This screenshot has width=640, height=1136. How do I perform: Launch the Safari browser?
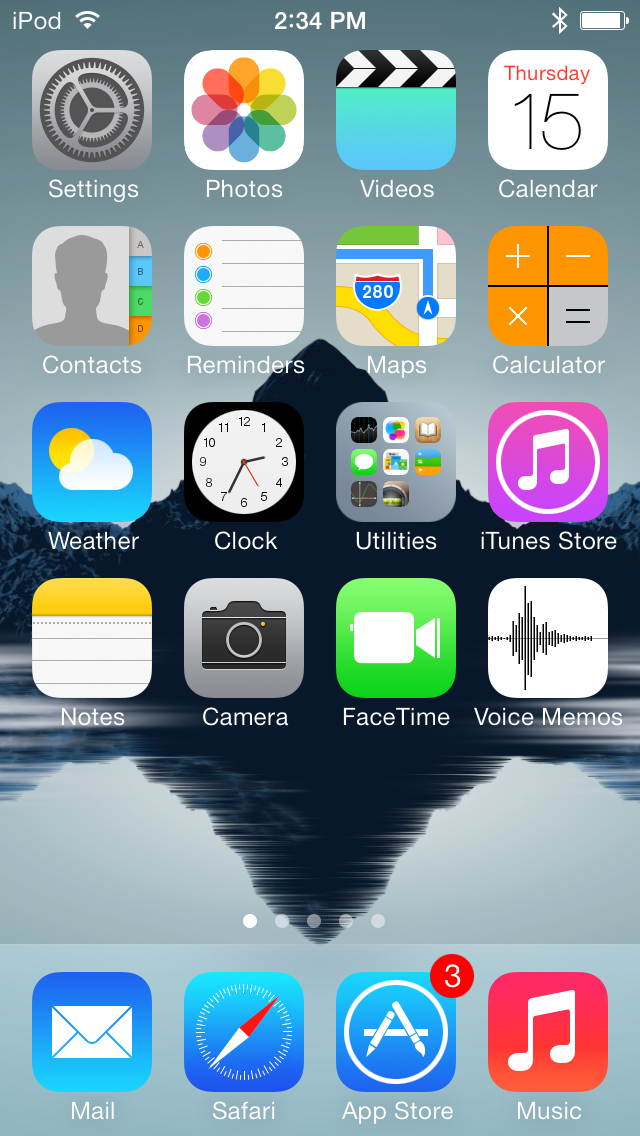[x=244, y=1032]
